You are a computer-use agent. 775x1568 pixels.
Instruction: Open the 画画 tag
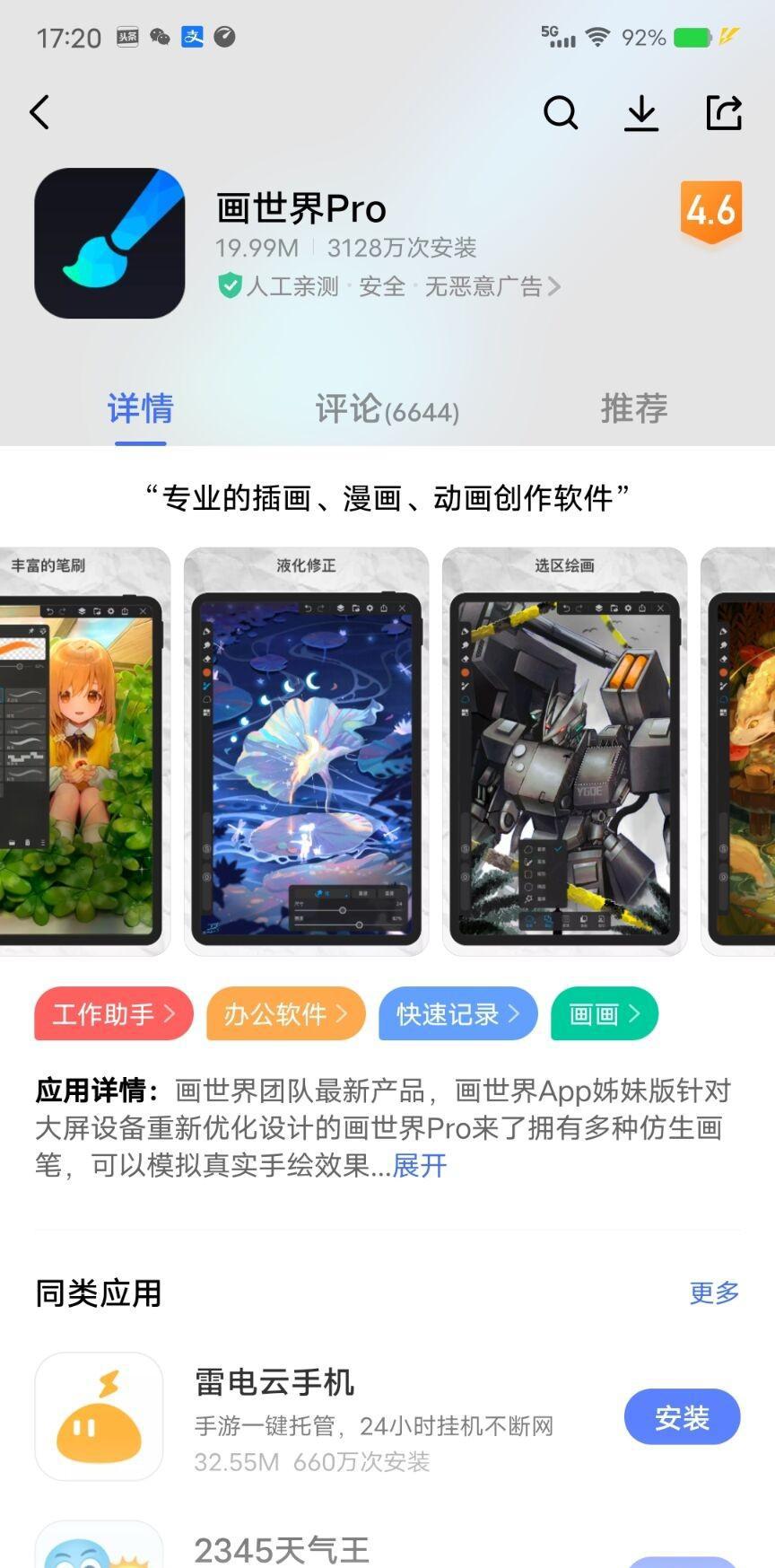pyautogui.click(x=604, y=1014)
